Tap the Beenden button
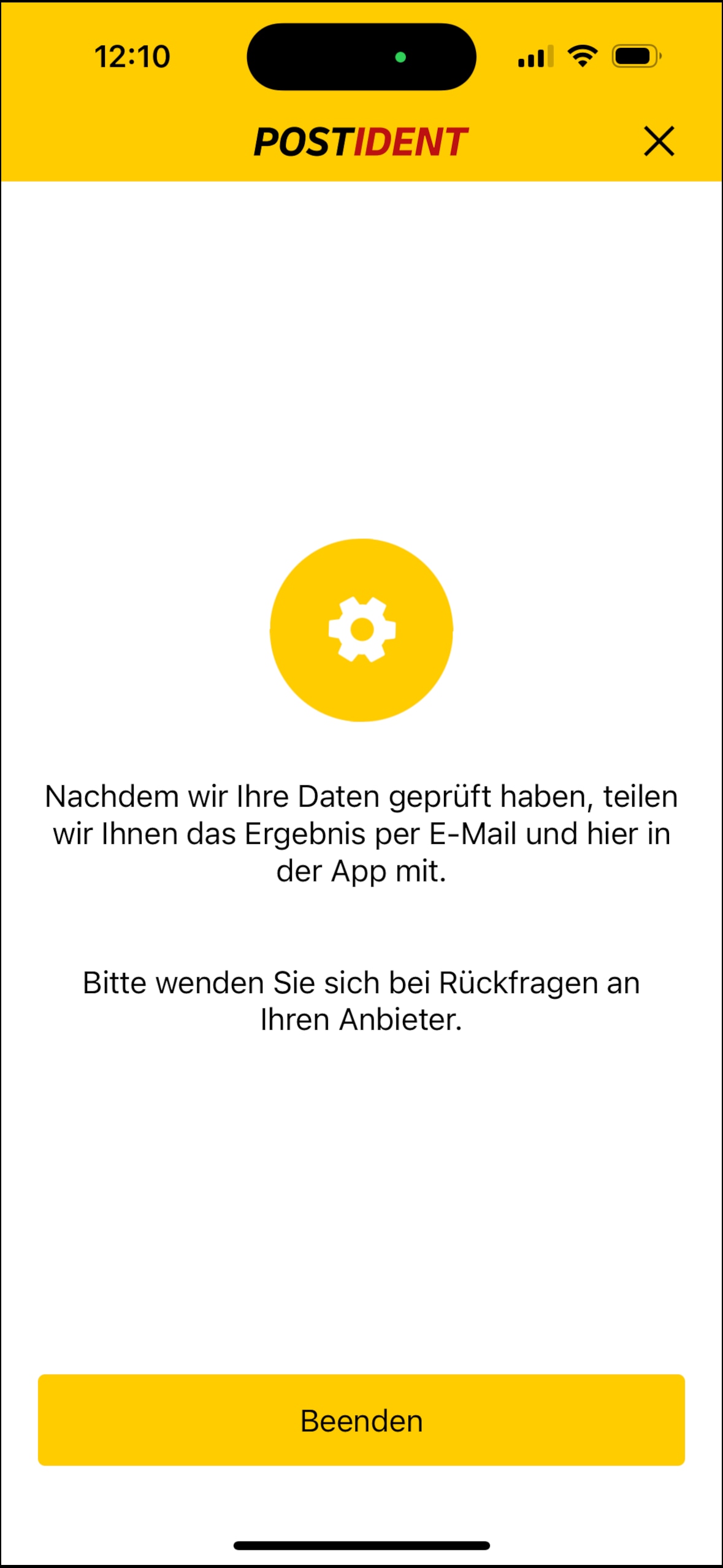 361,1420
